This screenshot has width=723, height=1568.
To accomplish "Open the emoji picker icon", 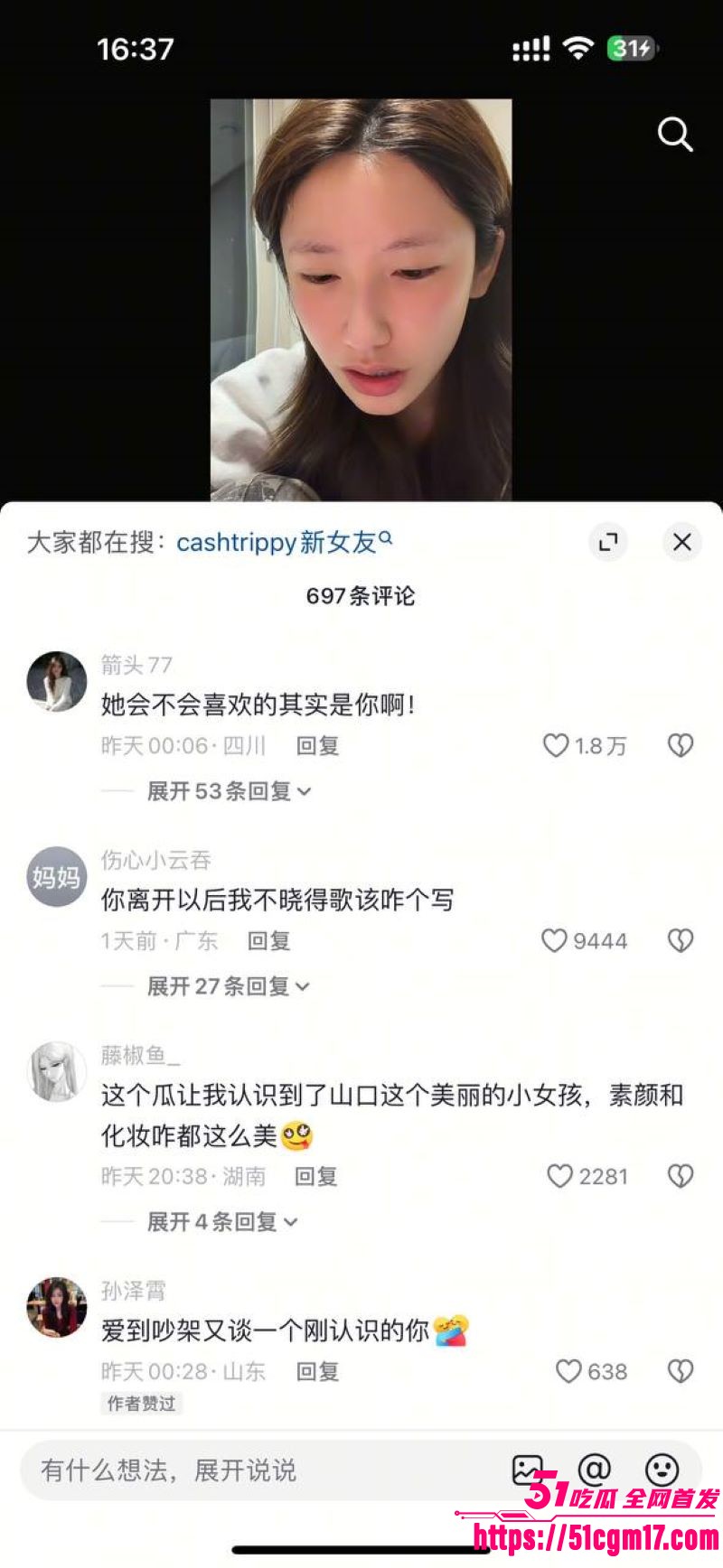I will coord(661,1470).
